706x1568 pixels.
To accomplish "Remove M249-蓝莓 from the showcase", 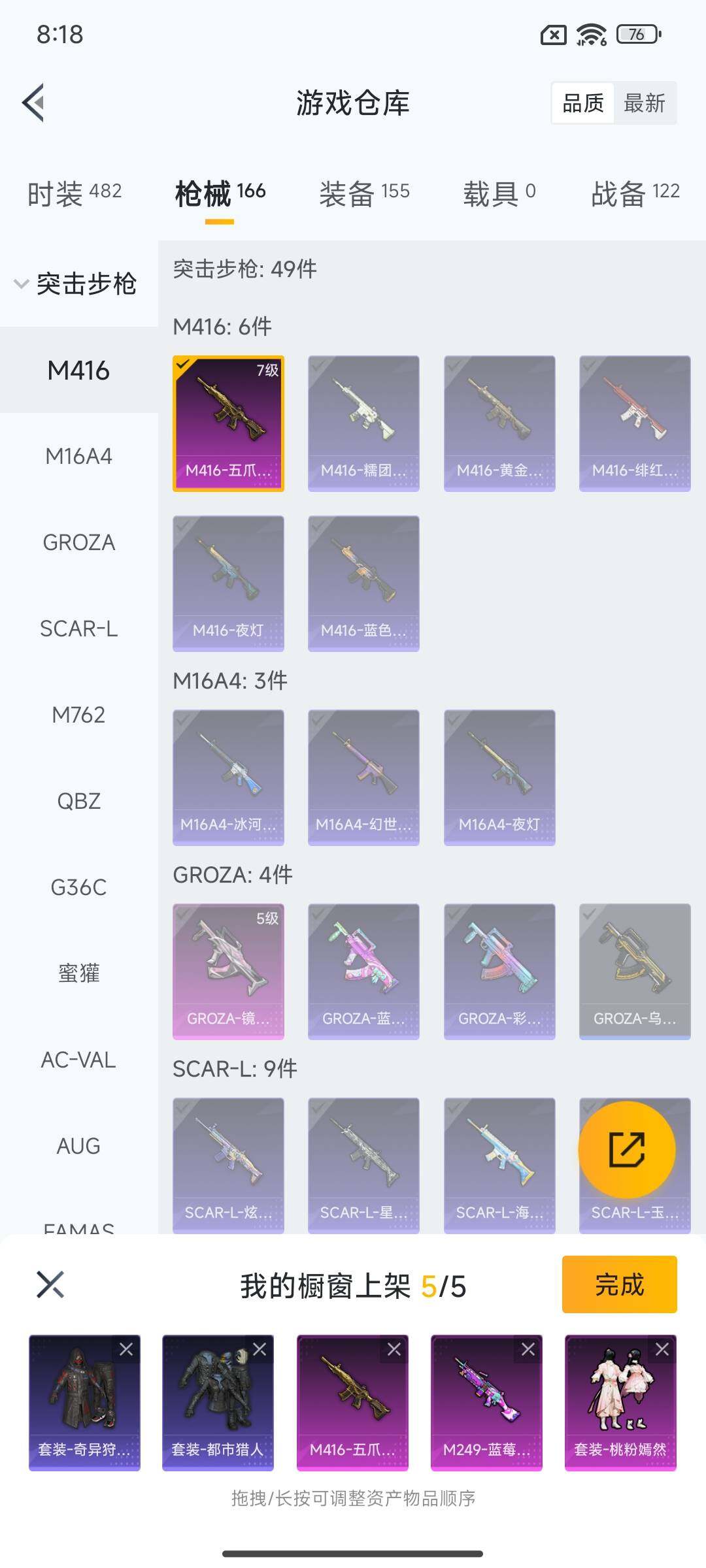I will coord(528,1349).
